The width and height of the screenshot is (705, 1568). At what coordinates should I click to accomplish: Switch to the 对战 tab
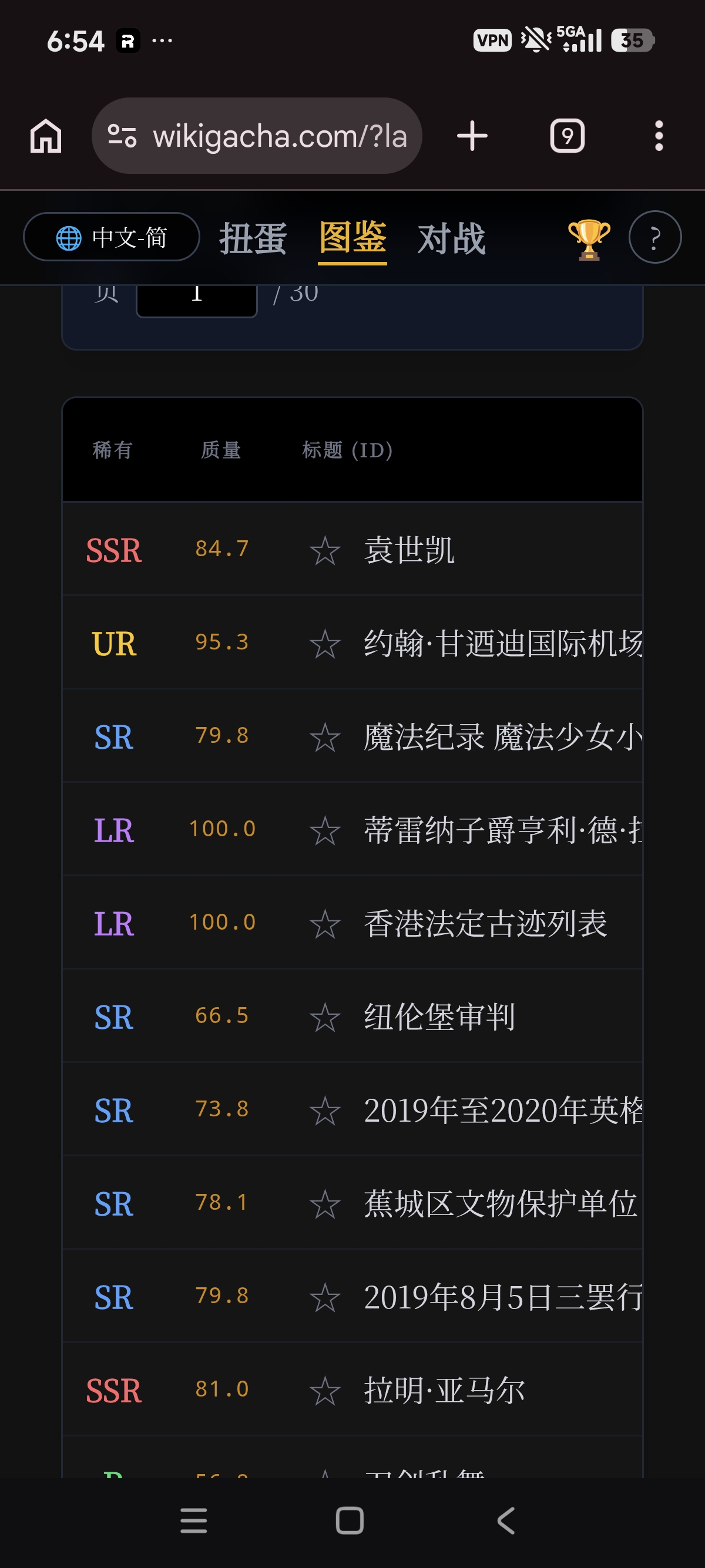tap(451, 238)
